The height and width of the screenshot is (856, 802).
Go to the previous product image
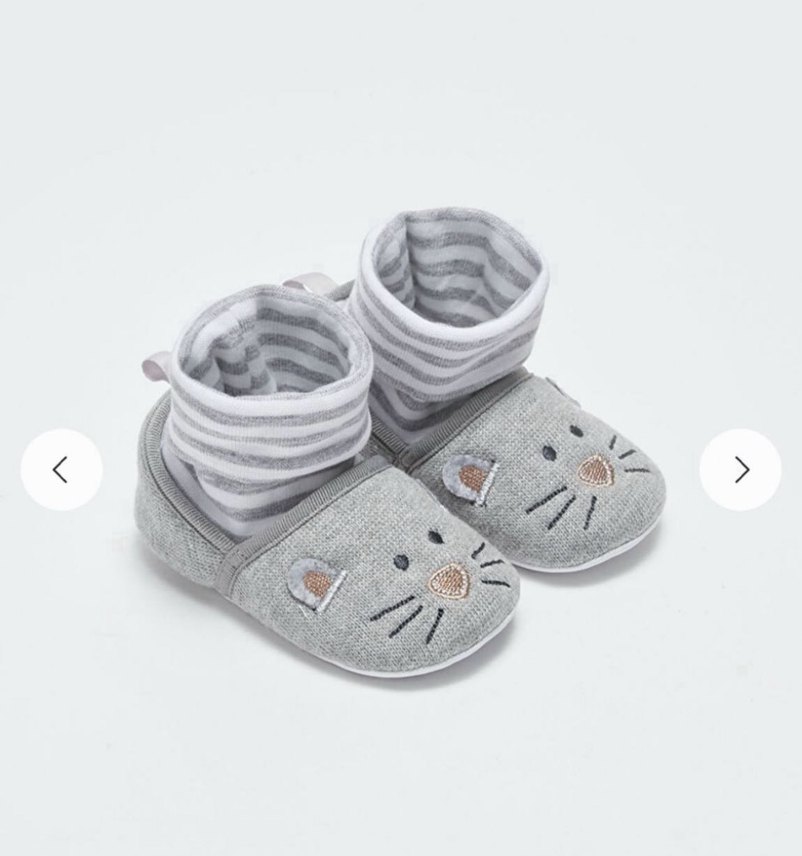pyautogui.click(x=61, y=469)
